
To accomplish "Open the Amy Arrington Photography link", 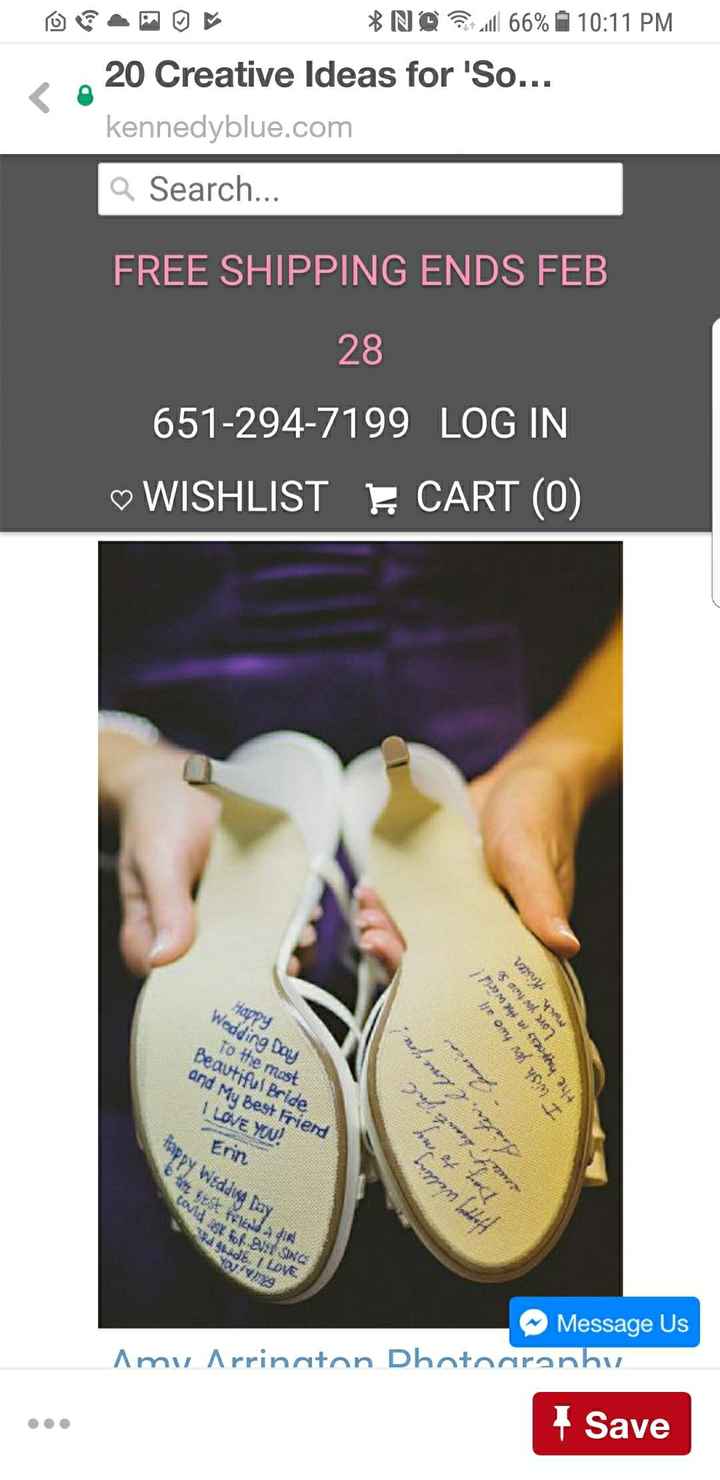I will tap(366, 1358).
